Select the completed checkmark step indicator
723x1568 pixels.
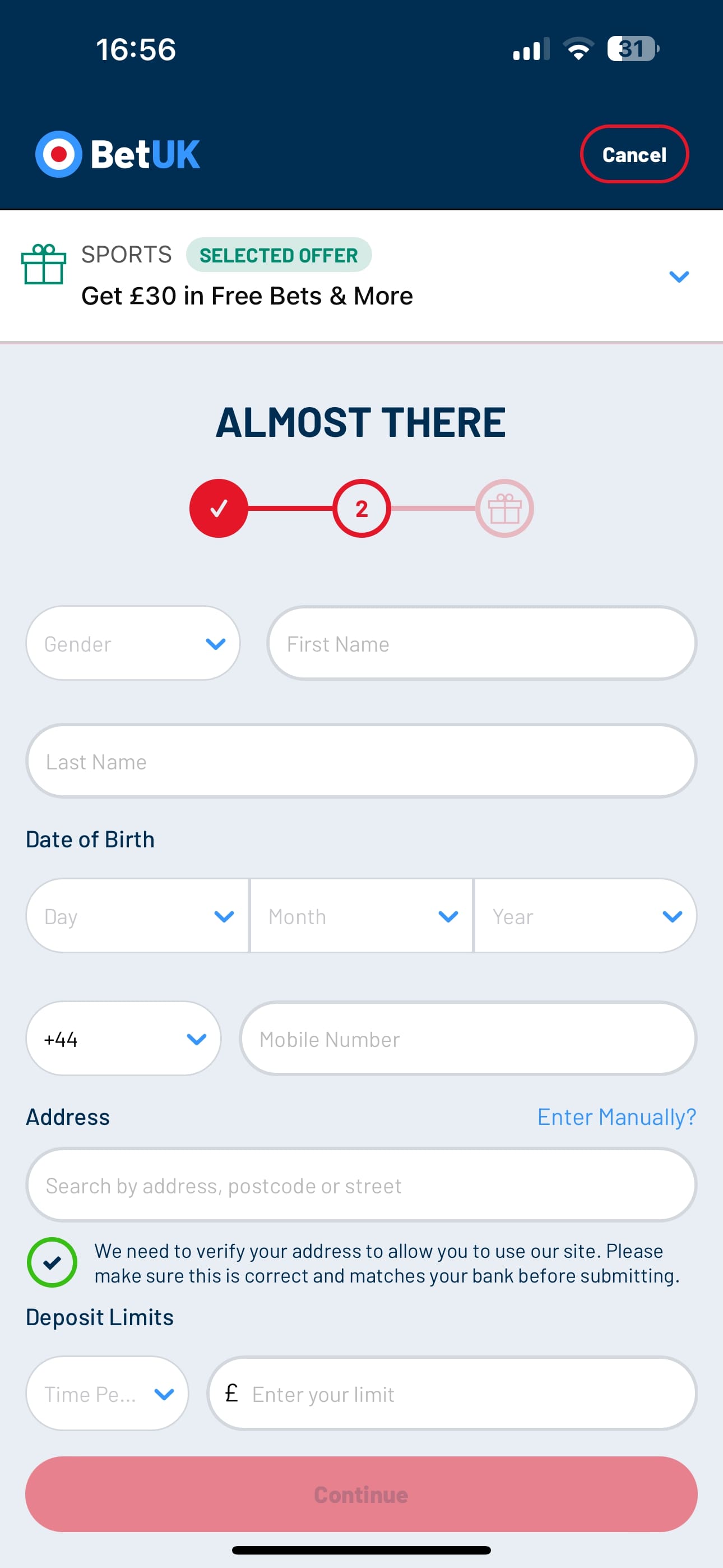(x=219, y=508)
